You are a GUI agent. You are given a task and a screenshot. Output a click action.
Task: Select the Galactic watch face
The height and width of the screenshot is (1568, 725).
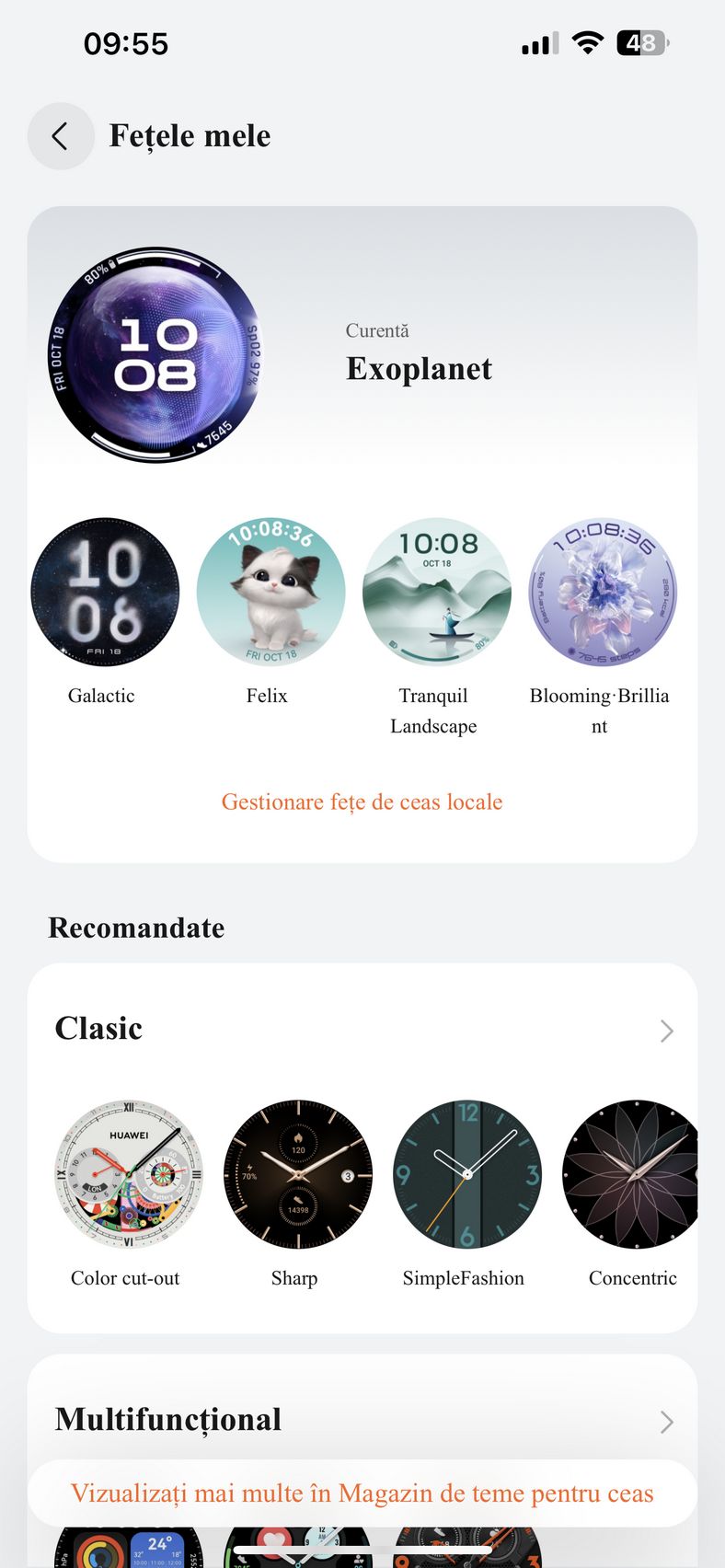click(x=105, y=592)
